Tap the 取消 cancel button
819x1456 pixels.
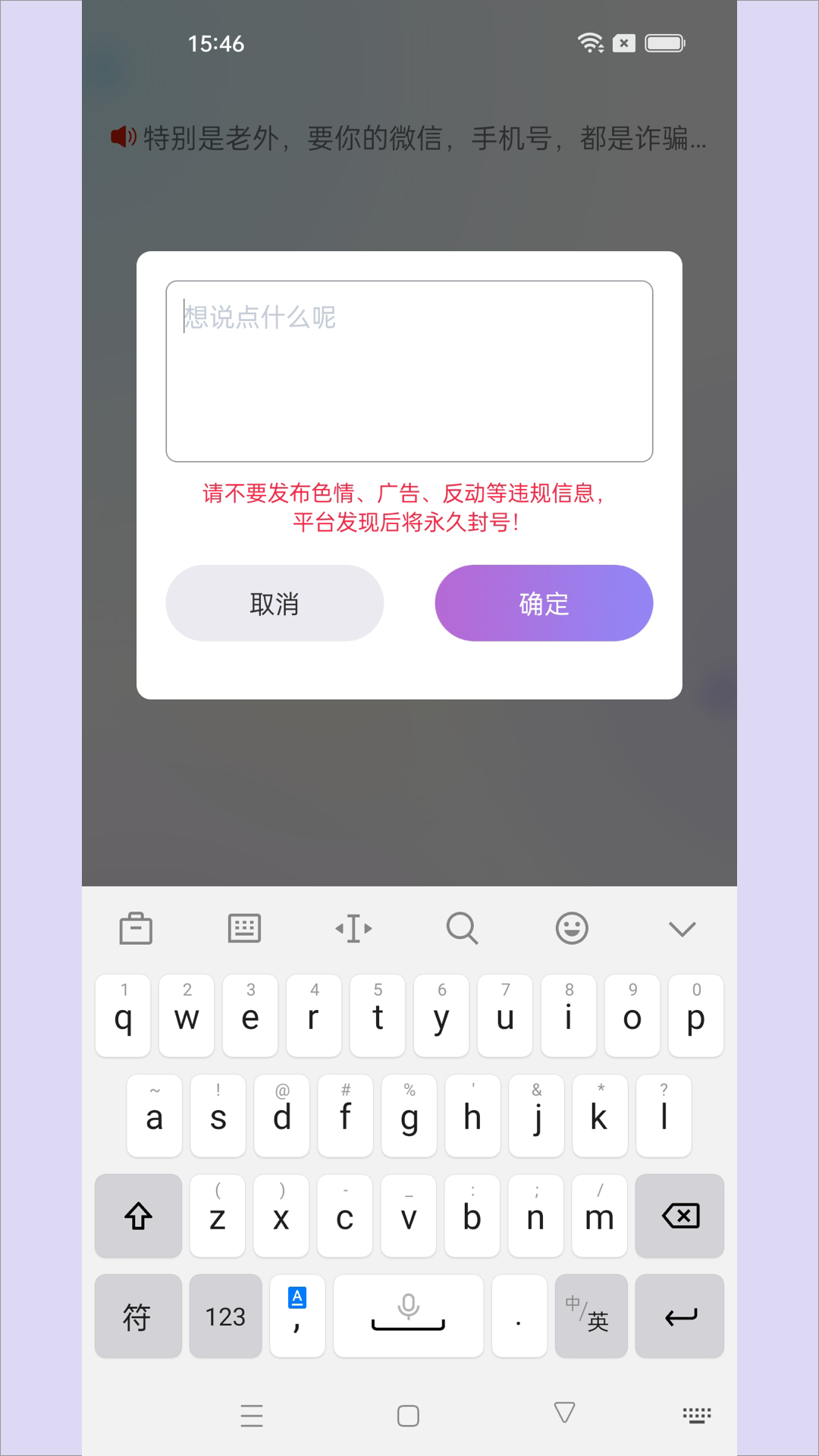(275, 604)
